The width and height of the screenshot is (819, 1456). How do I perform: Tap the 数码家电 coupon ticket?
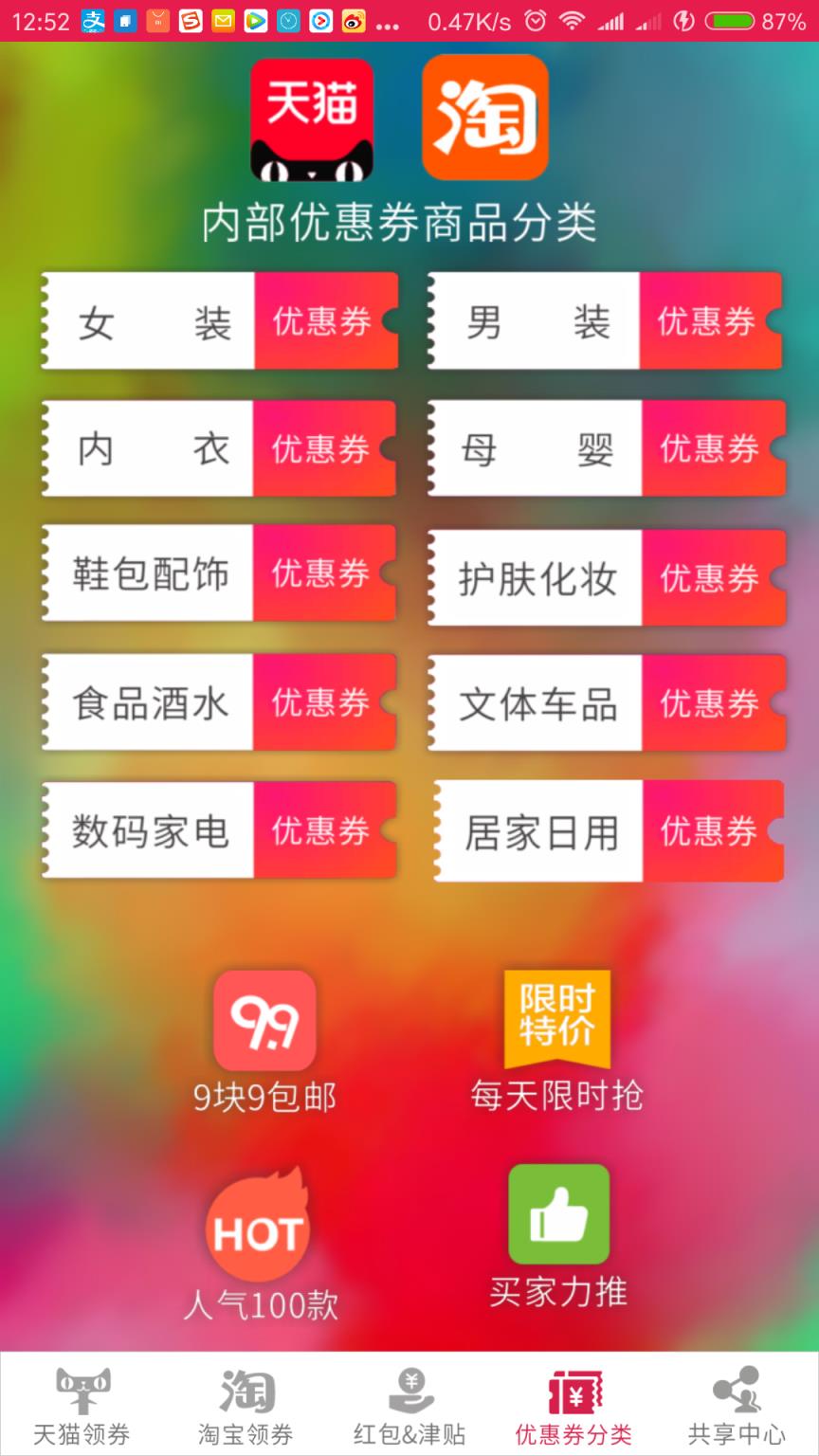pyautogui.click(x=220, y=829)
